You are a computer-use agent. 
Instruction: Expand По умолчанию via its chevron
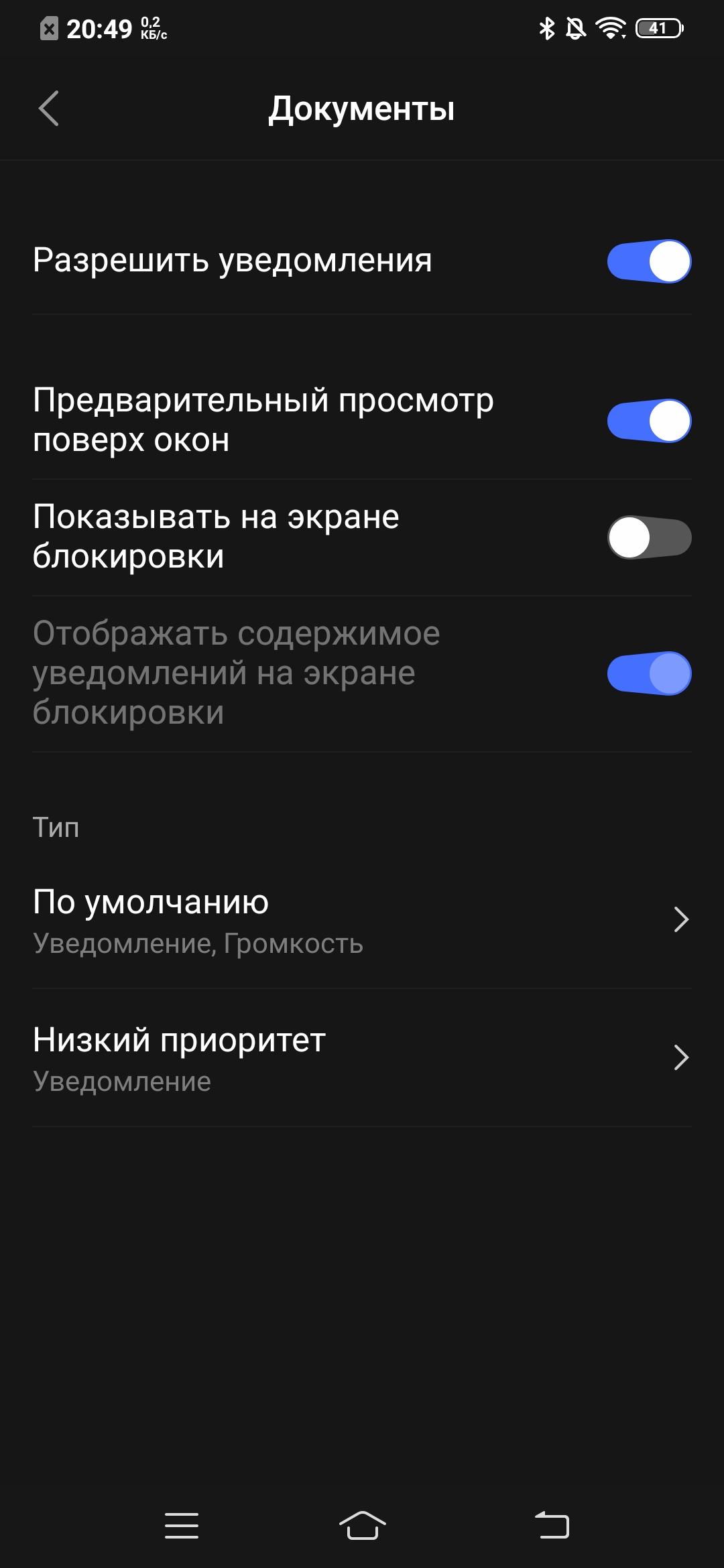pyautogui.click(x=682, y=920)
